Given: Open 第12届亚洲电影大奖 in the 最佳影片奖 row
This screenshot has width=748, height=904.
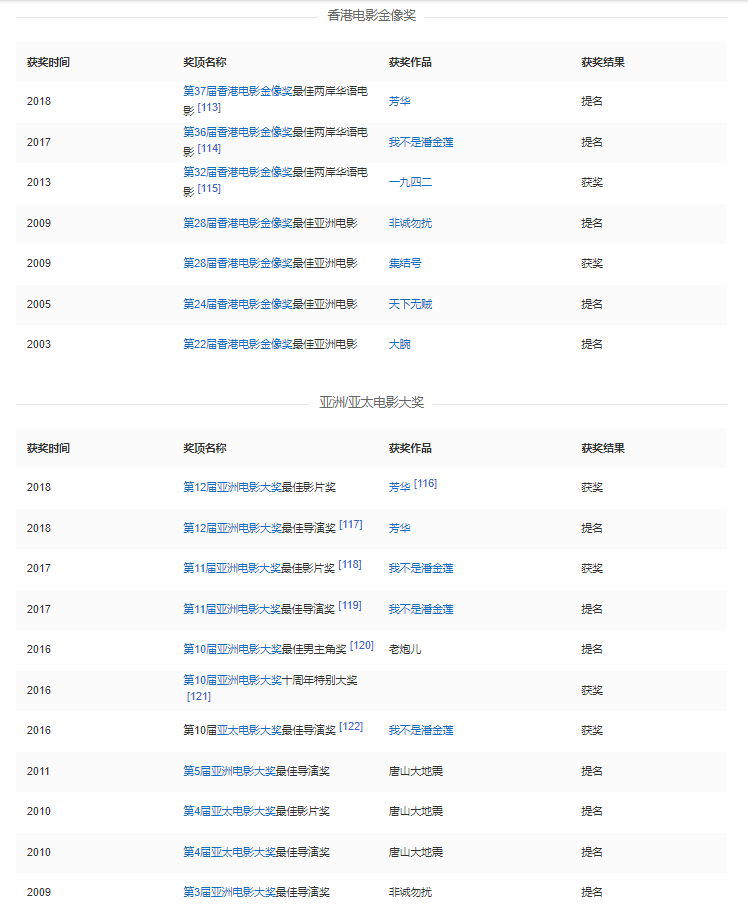Looking at the screenshot, I should click(232, 488).
